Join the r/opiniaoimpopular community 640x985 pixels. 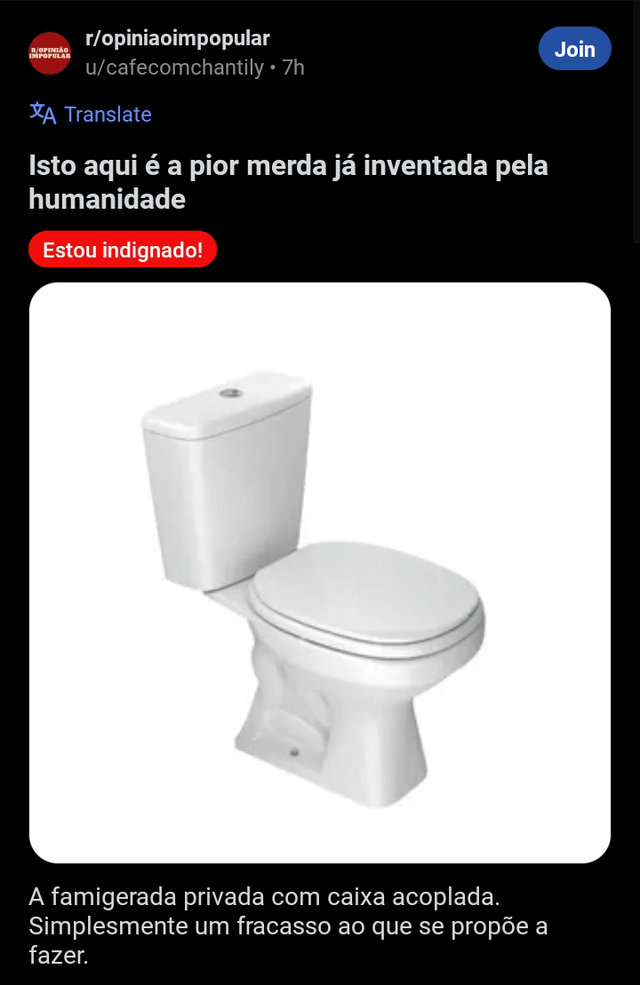(x=574, y=49)
